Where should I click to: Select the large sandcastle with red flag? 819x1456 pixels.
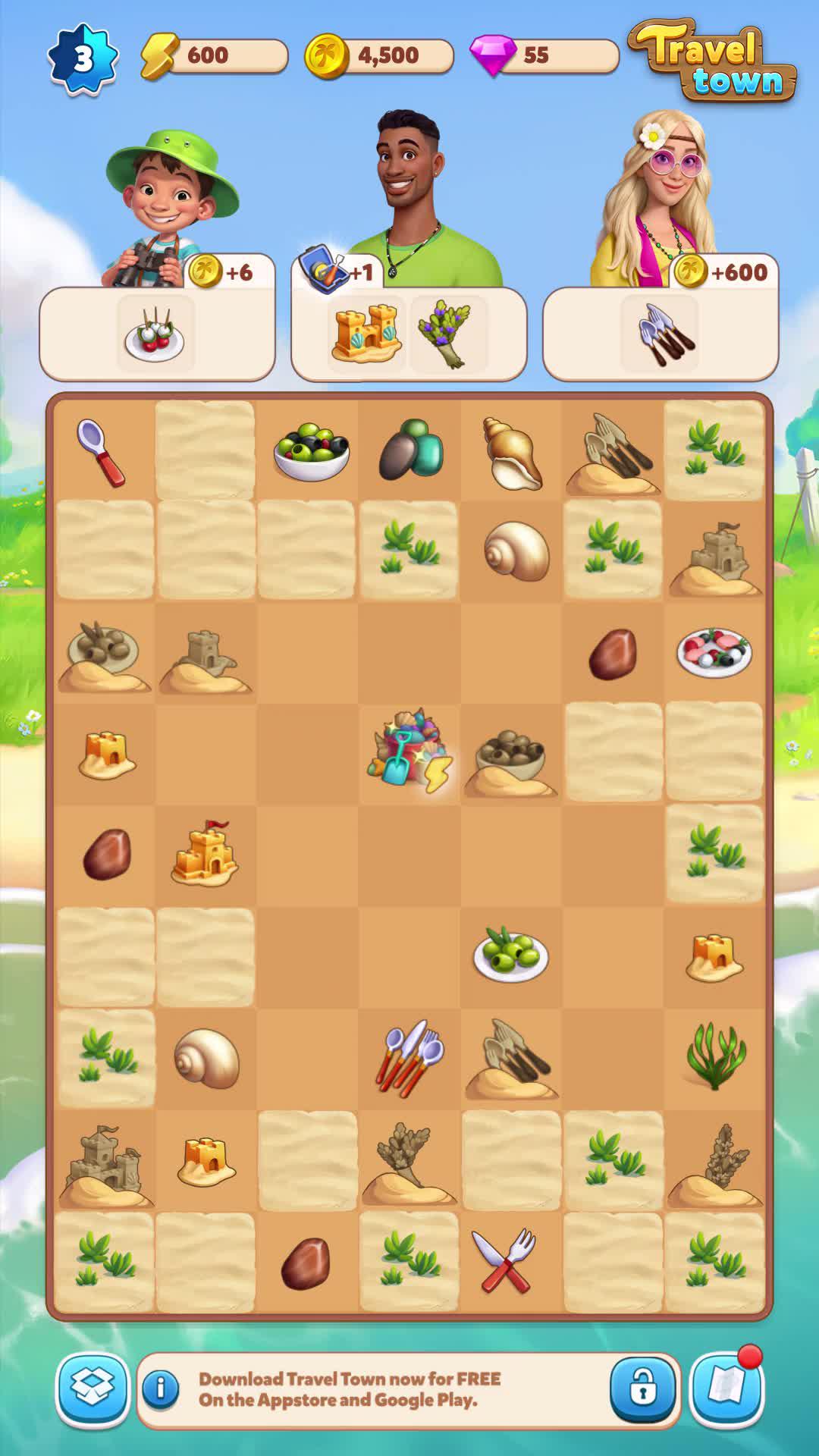205,853
